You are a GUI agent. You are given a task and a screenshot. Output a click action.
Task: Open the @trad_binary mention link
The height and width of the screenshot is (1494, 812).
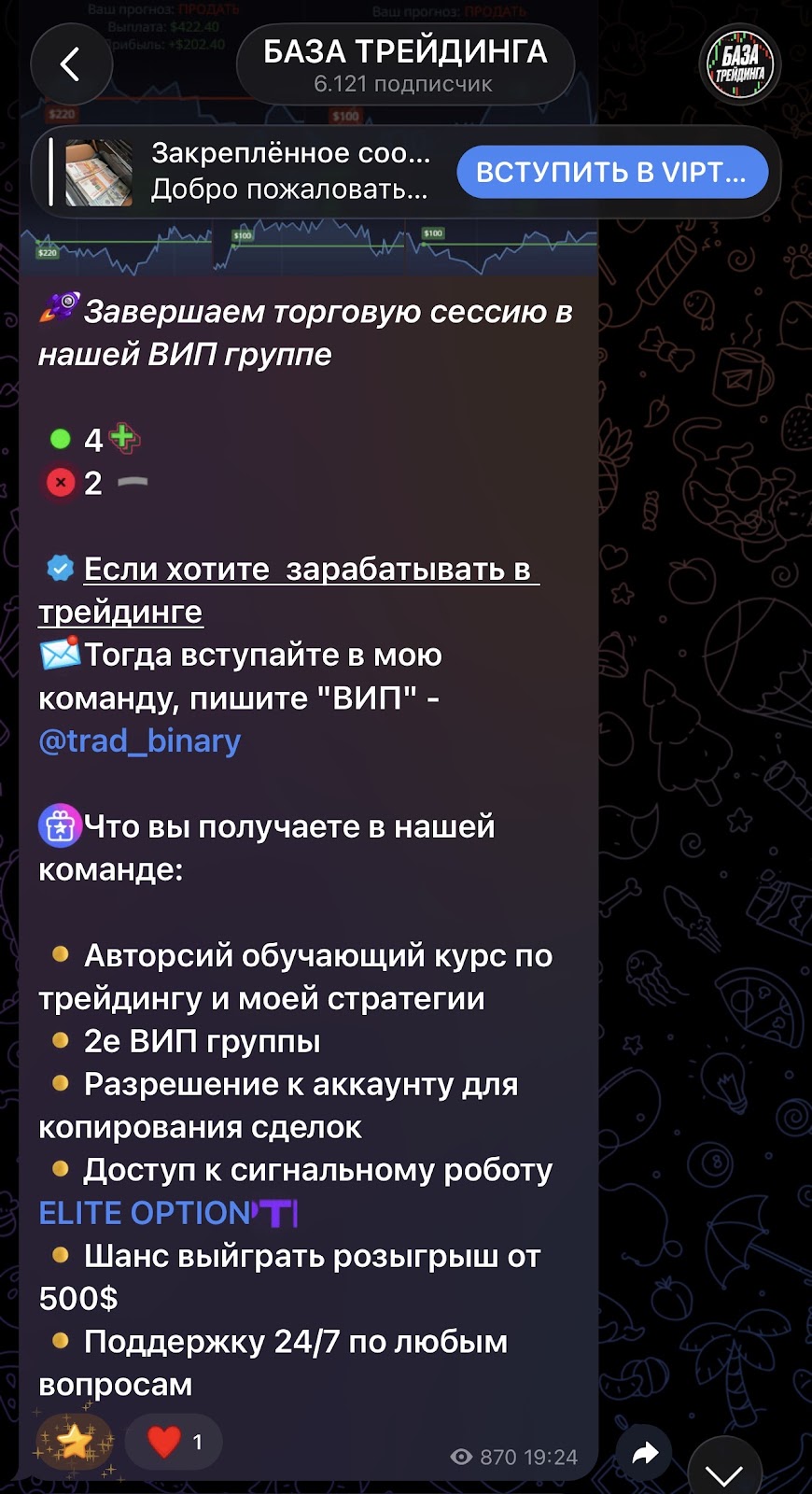point(140,740)
